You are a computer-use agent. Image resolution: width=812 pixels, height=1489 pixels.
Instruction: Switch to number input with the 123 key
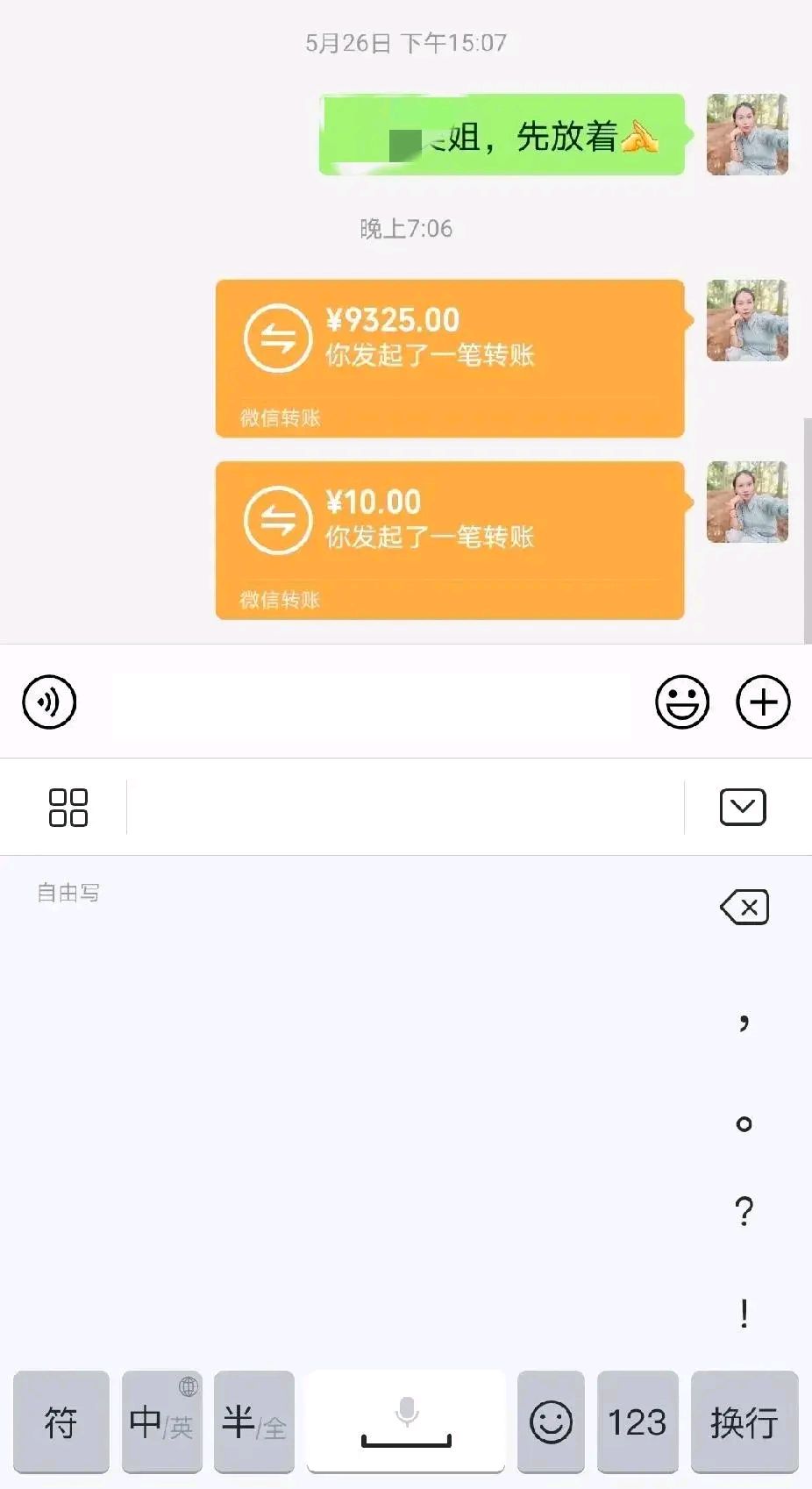tap(637, 1421)
